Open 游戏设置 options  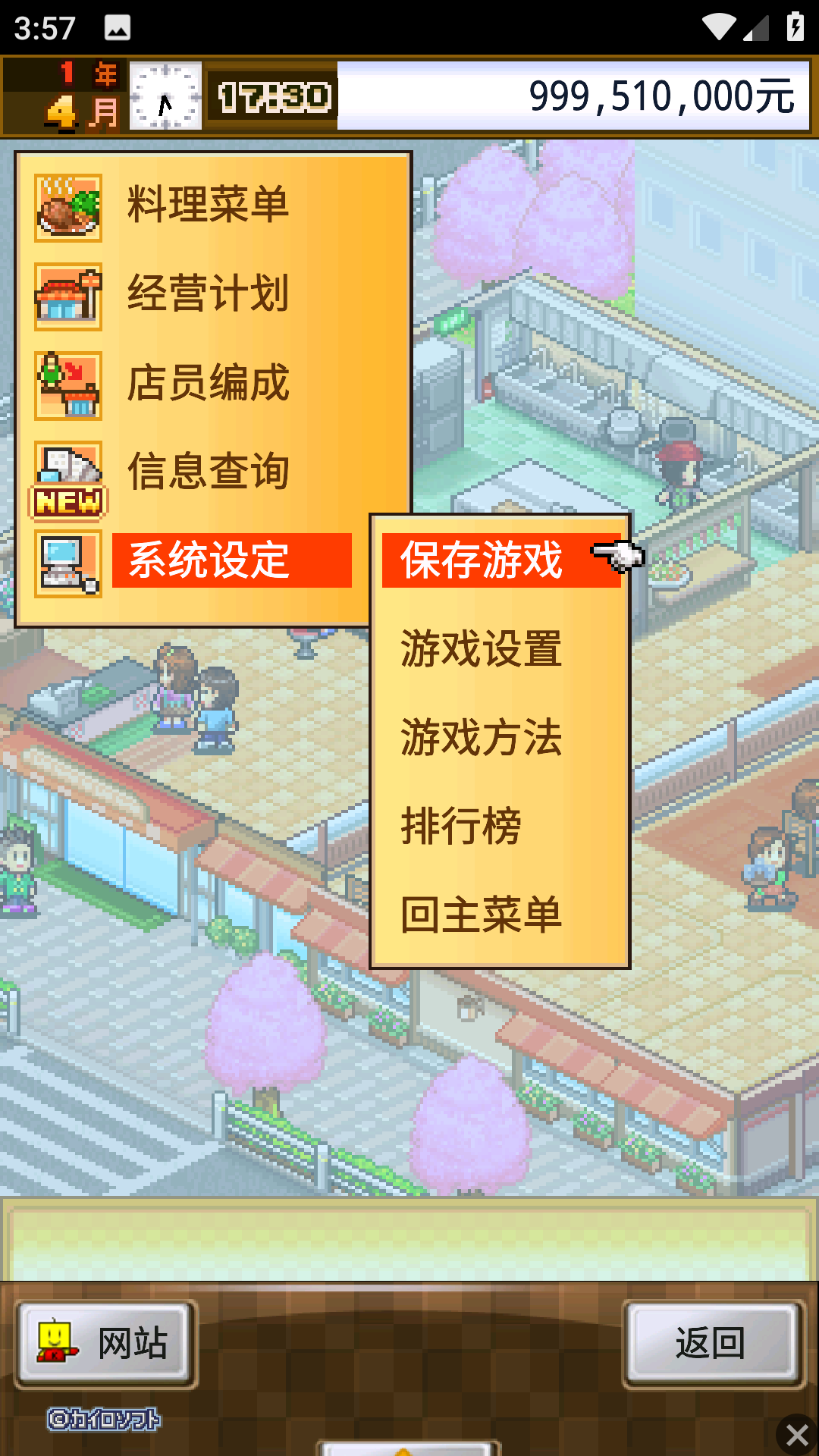pyautogui.click(x=482, y=649)
